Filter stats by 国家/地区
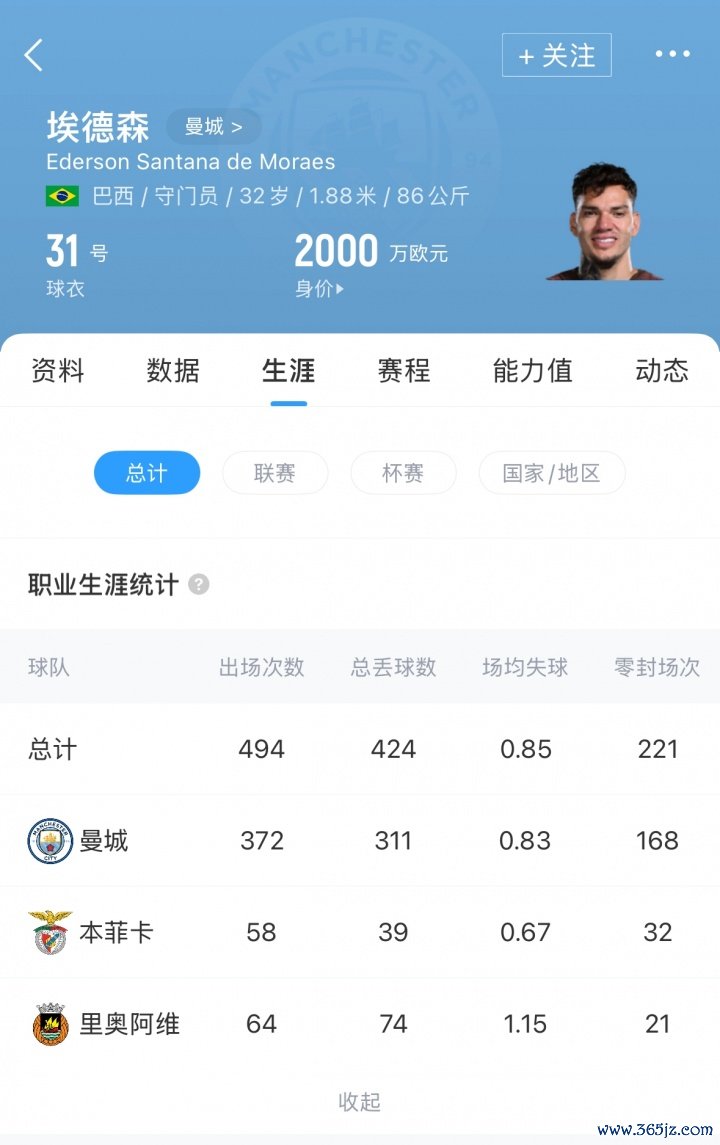720x1145 pixels. [552, 473]
